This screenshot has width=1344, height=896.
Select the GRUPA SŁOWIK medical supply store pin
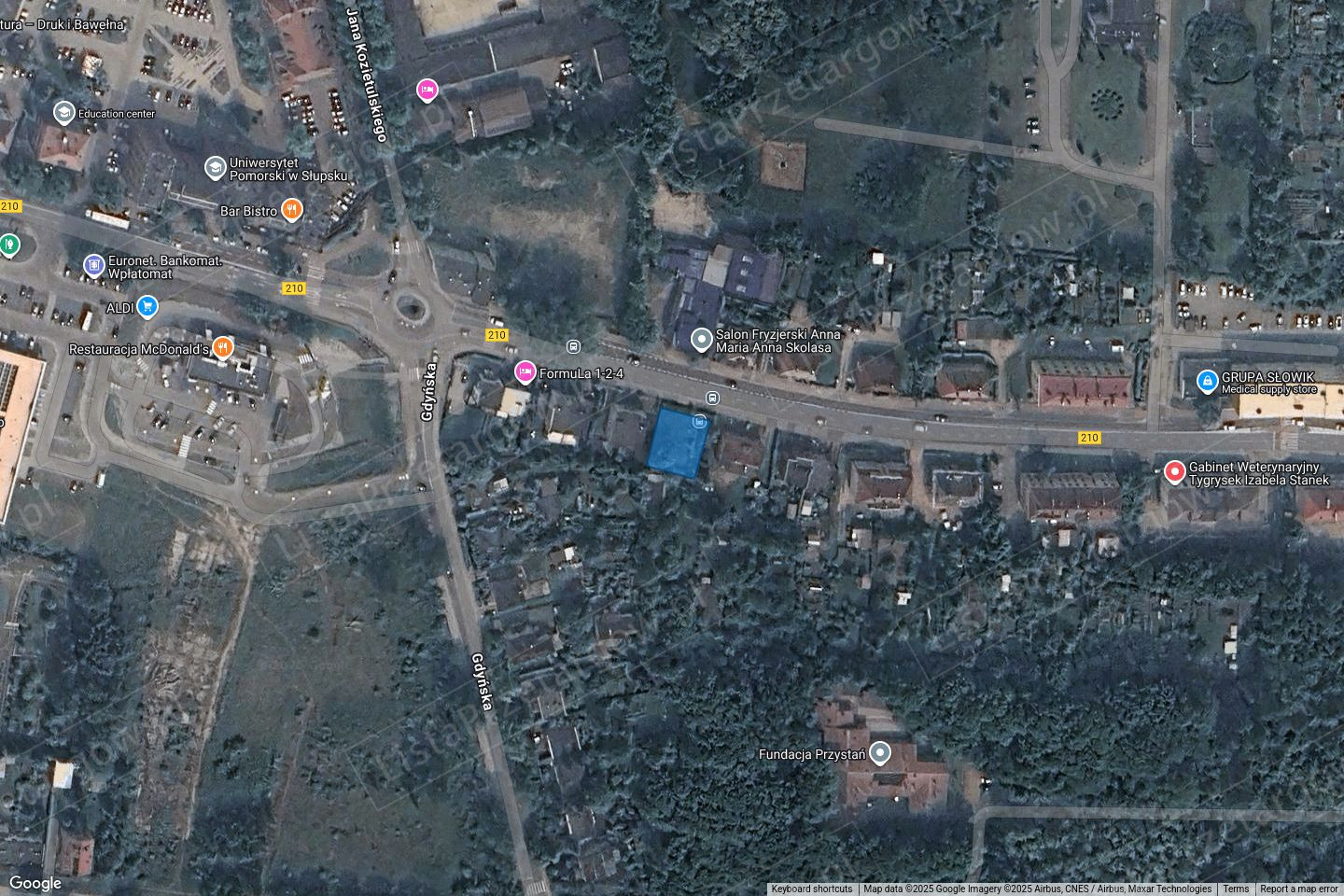click(x=1207, y=381)
